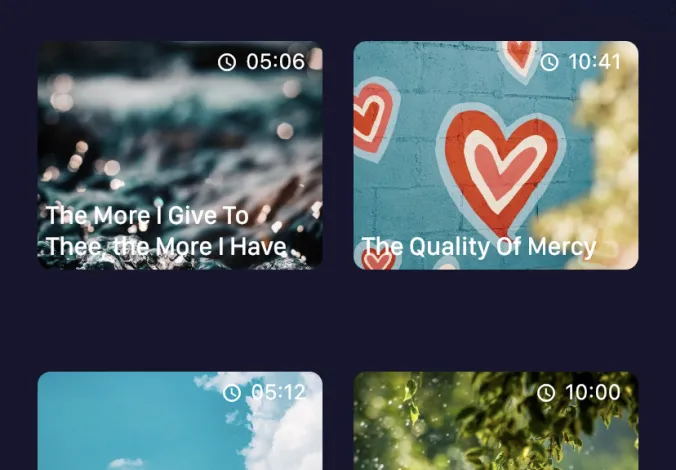Open 'The More I Give To Thee' card

click(180, 155)
